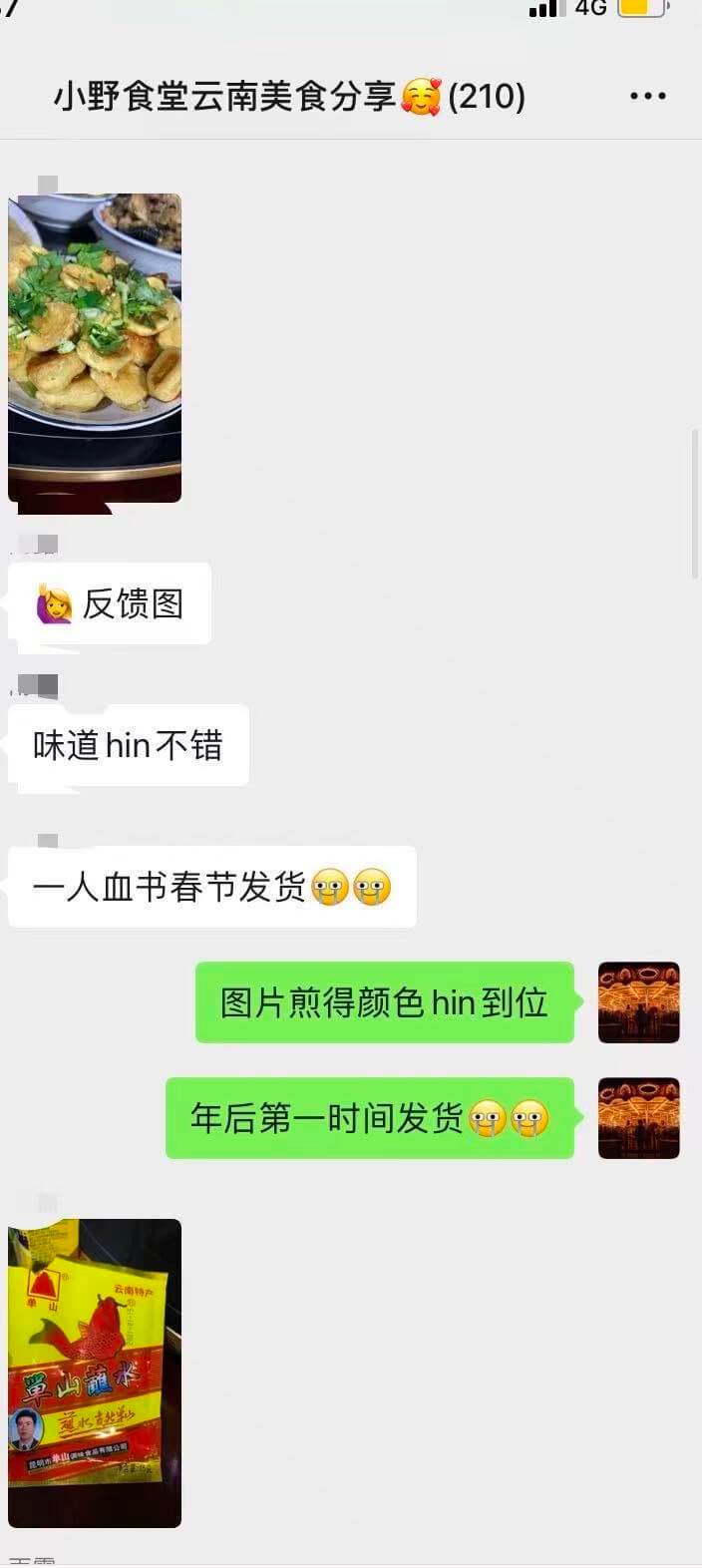The width and height of the screenshot is (702, 1568).
Task: Open the avatar beside 年后第一时间发货
Action: pyautogui.click(x=638, y=1118)
